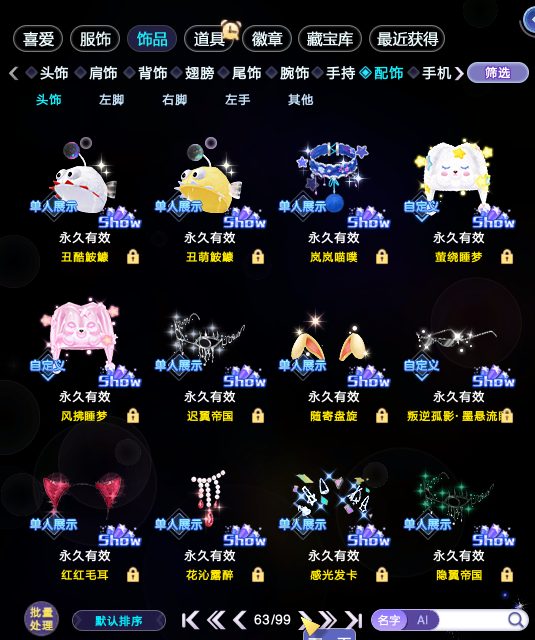Go to the previous page arrow
The height and width of the screenshot is (640, 535).
pyautogui.click(x=240, y=620)
